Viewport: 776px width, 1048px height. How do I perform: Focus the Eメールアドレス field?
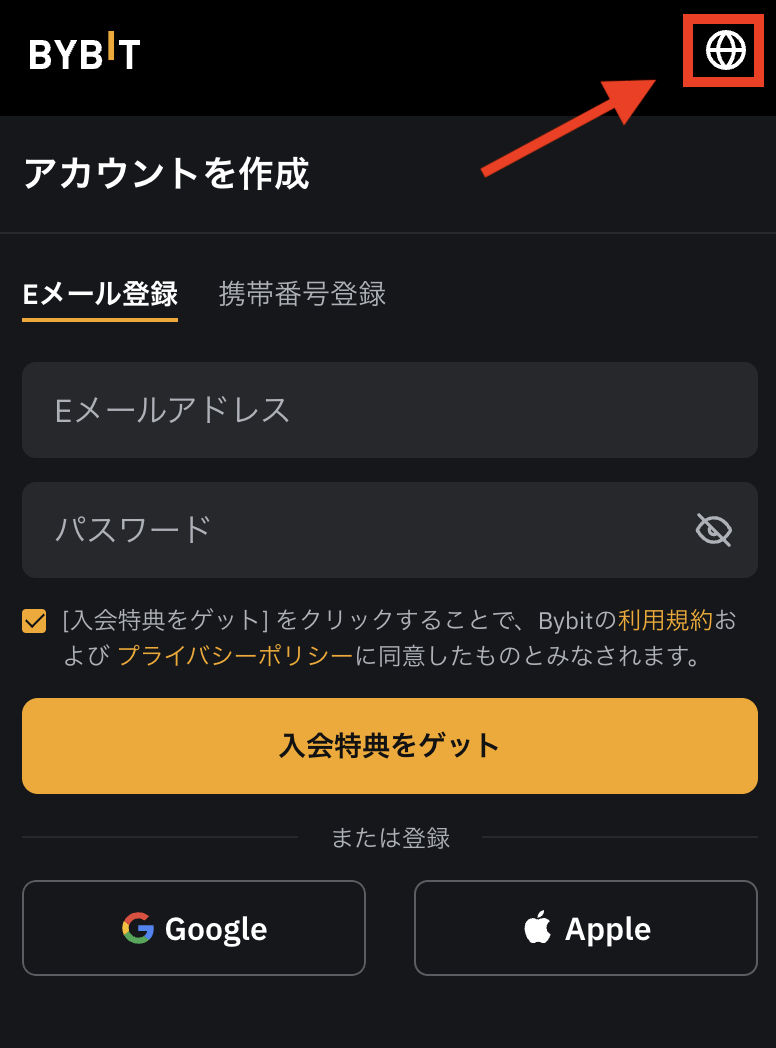(x=389, y=410)
